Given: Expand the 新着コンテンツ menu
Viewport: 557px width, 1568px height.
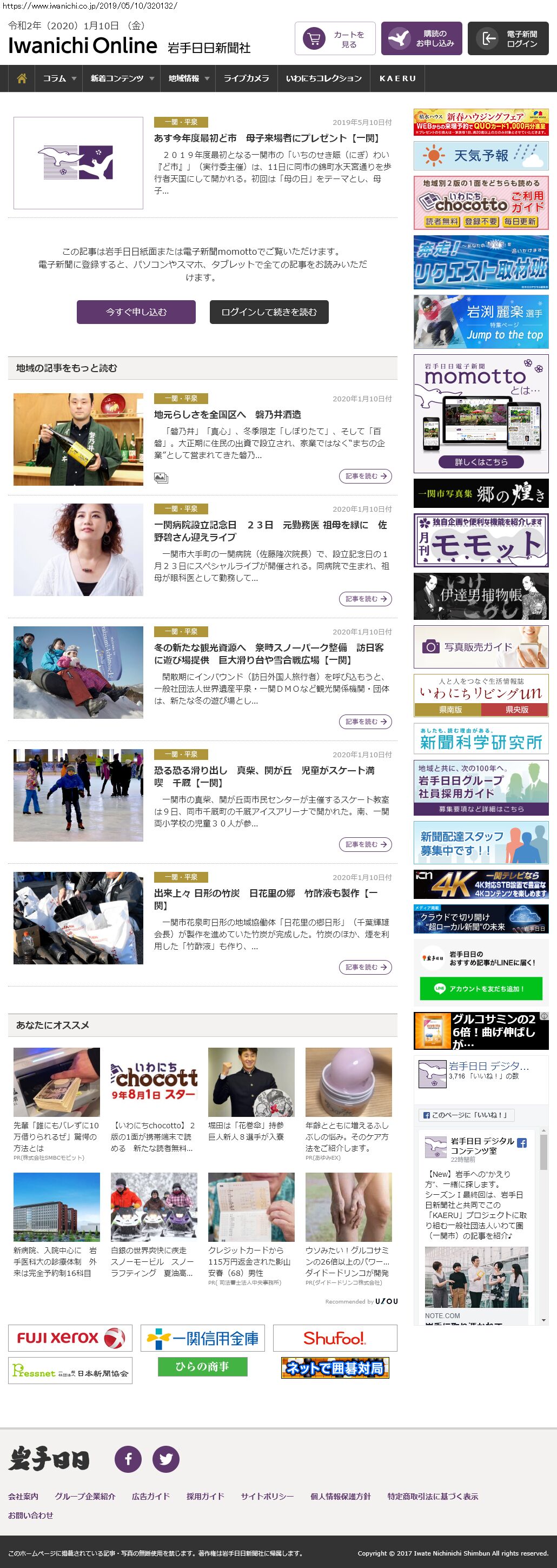Looking at the screenshot, I should click(x=121, y=78).
